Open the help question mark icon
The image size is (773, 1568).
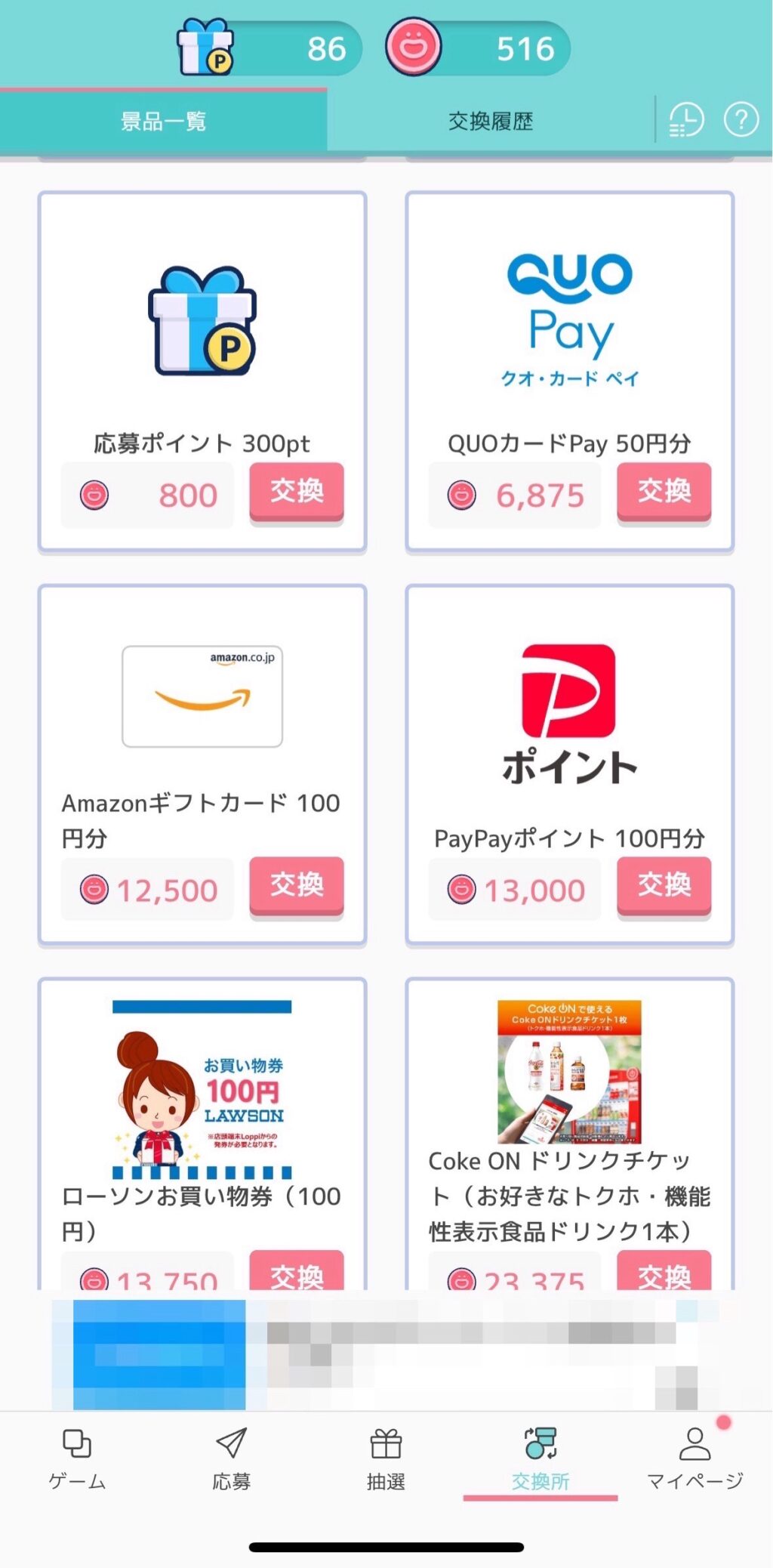pos(741,120)
